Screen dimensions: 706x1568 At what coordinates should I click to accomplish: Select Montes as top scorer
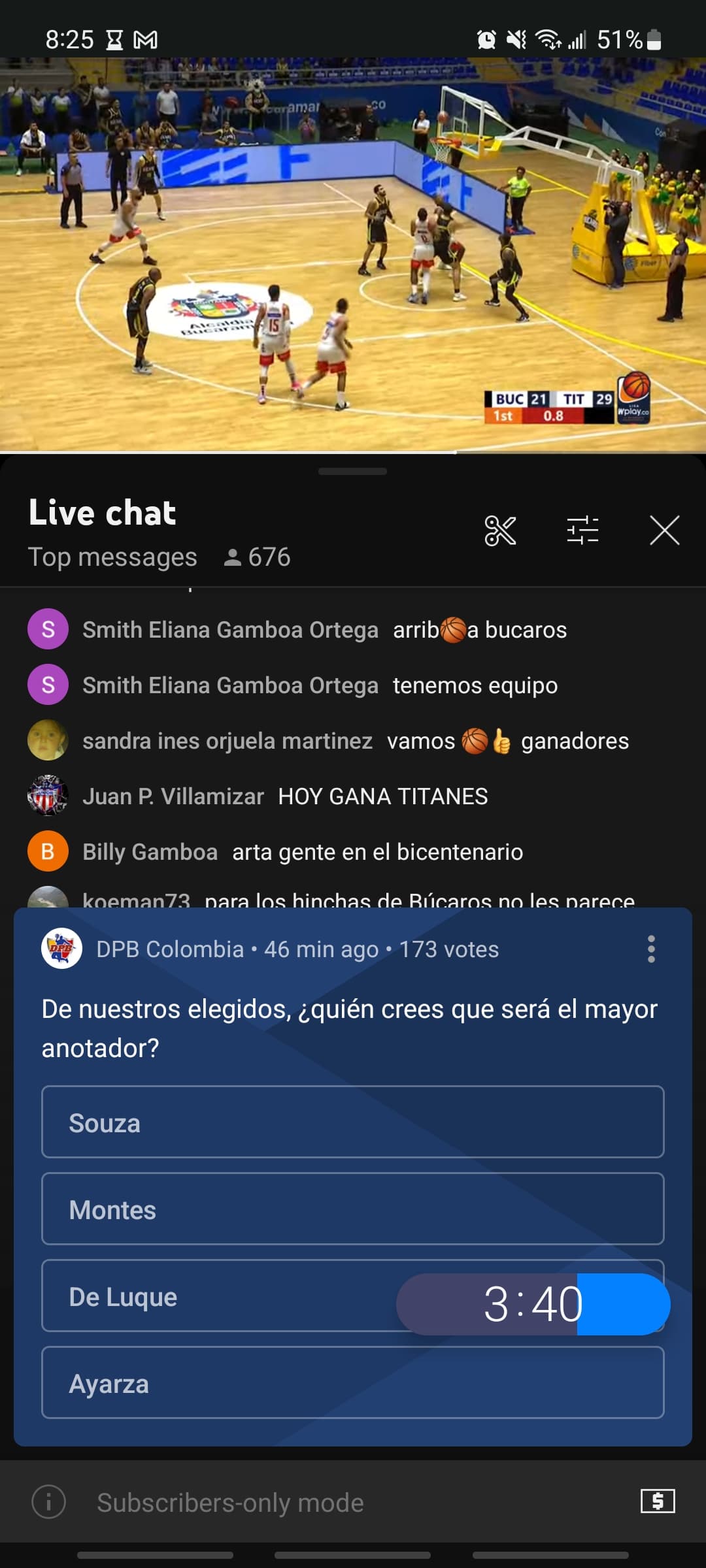pyautogui.click(x=353, y=1209)
